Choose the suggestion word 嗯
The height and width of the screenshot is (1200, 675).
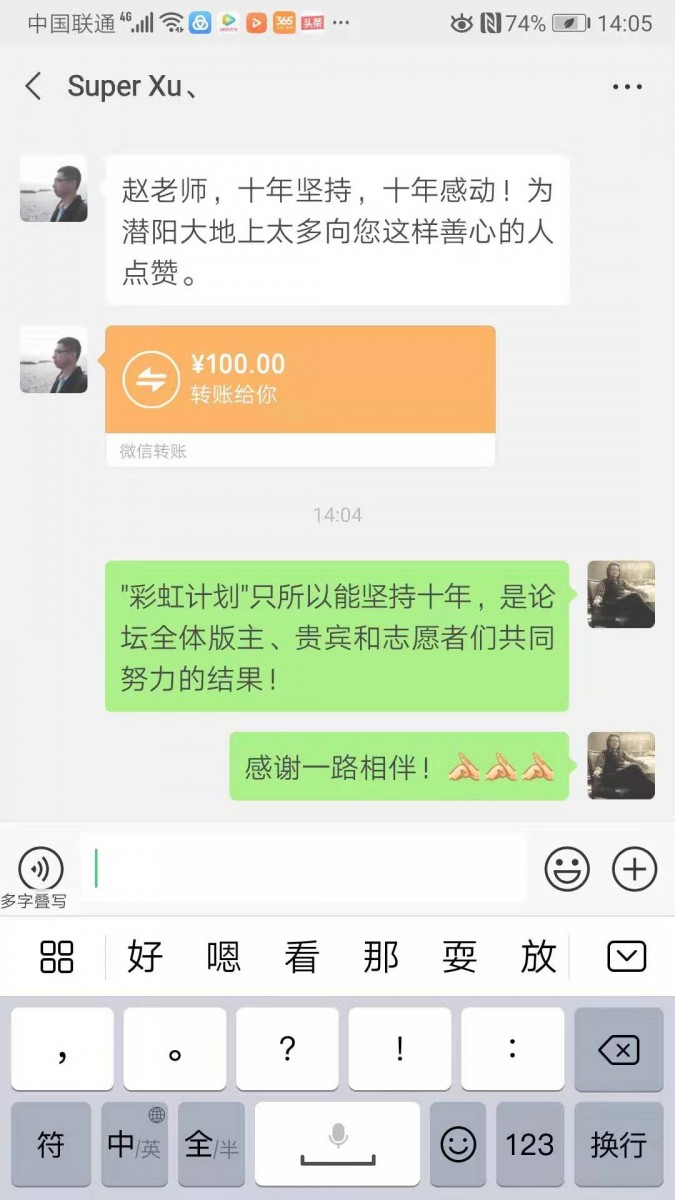(223, 957)
